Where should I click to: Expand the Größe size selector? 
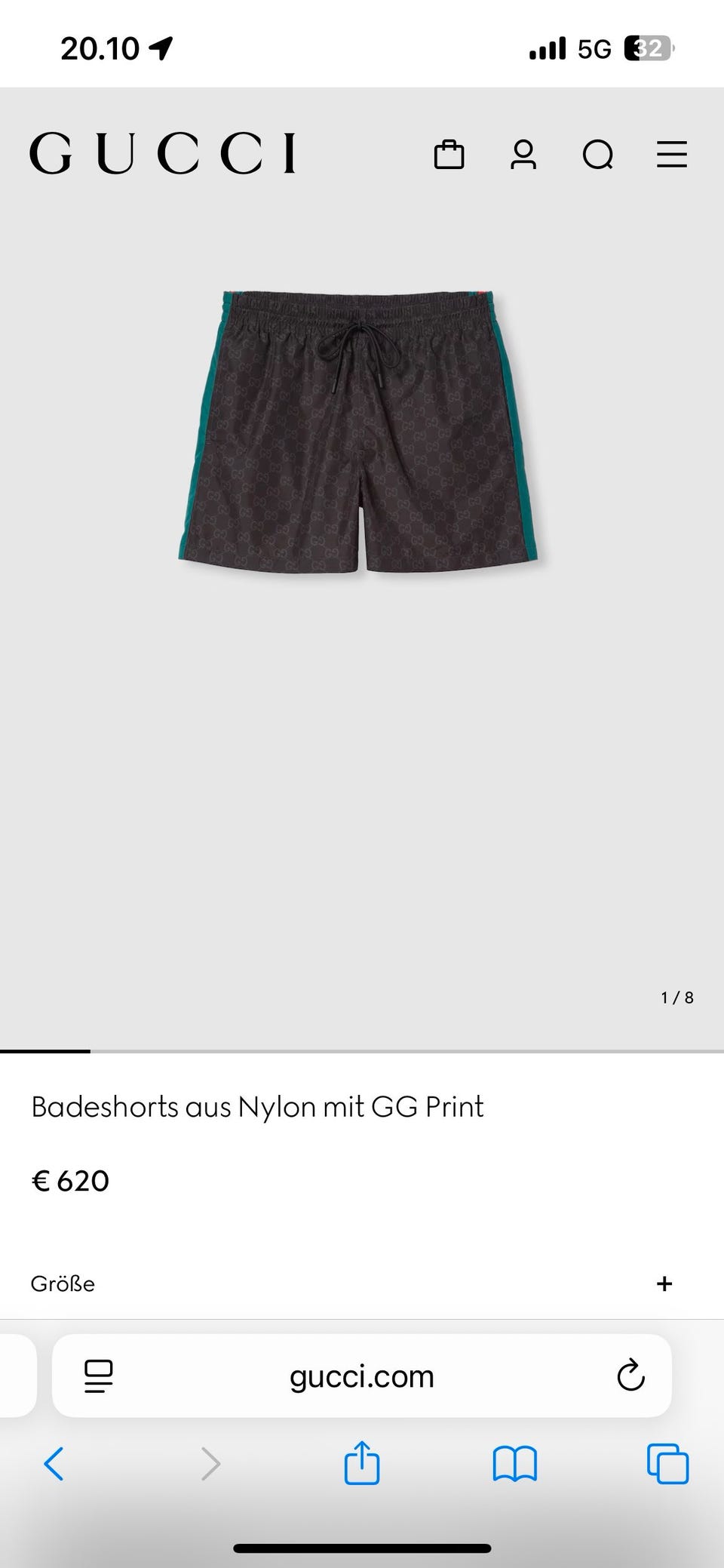[664, 1284]
